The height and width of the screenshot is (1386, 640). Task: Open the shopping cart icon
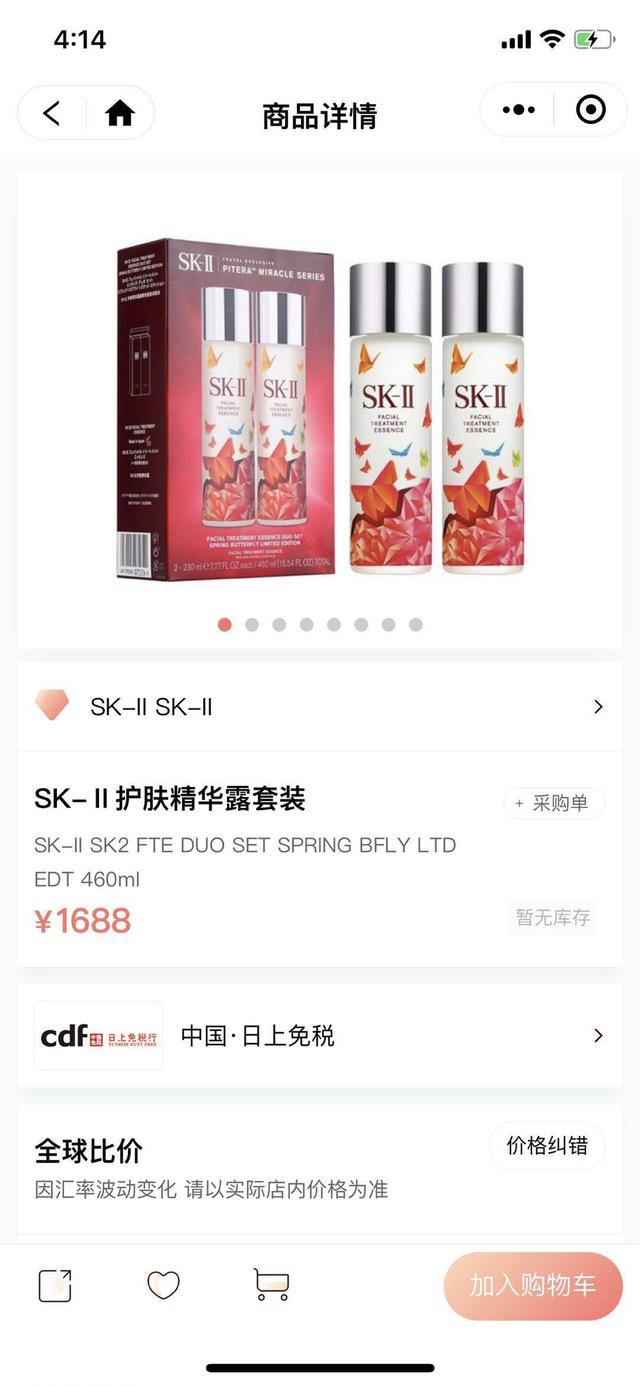coord(271,1285)
